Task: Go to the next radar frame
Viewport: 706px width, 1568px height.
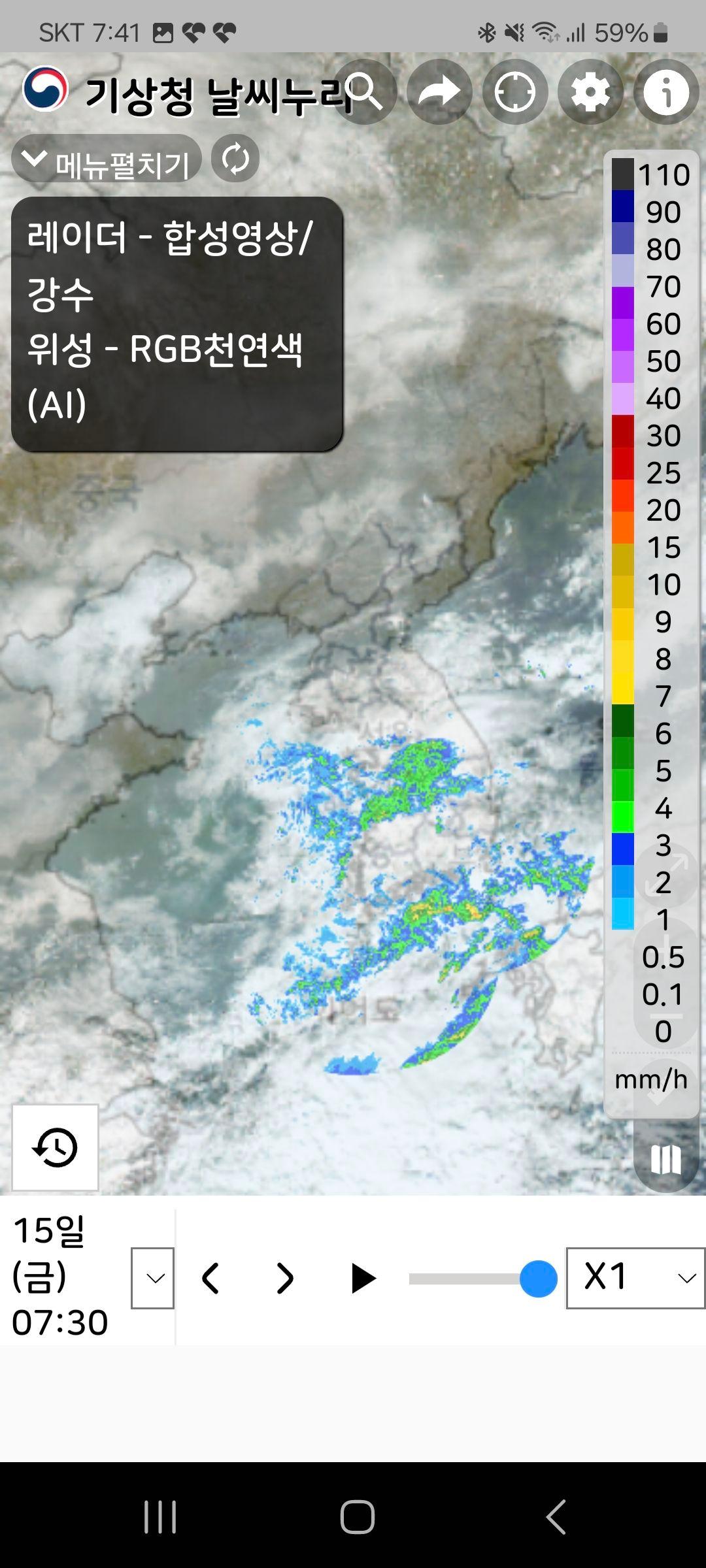Action: pos(285,1279)
